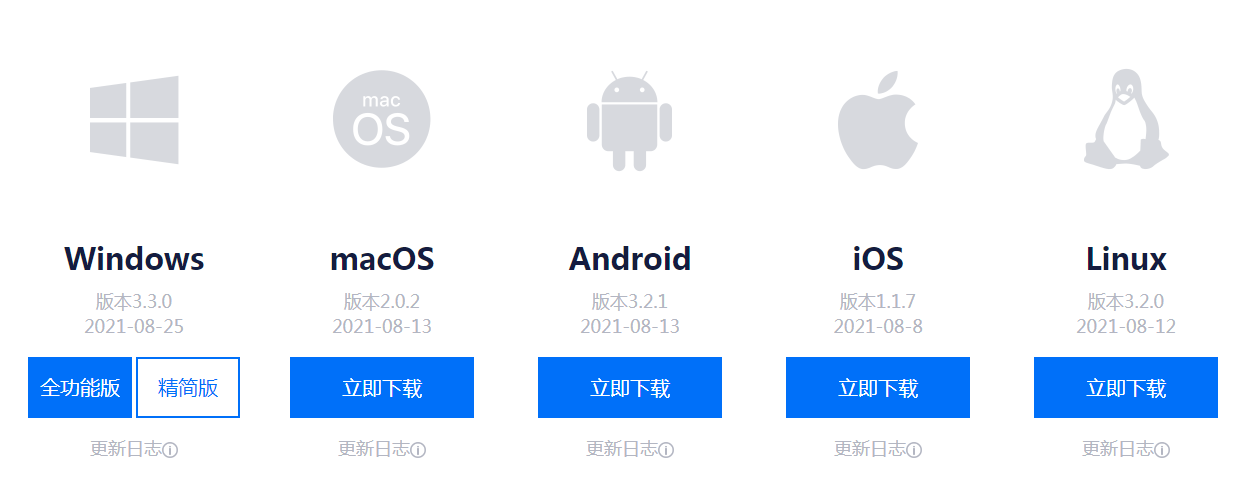The width and height of the screenshot is (1247, 487).
Task: Check the Linux 更新日志 update log
Action: (x=1126, y=449)
